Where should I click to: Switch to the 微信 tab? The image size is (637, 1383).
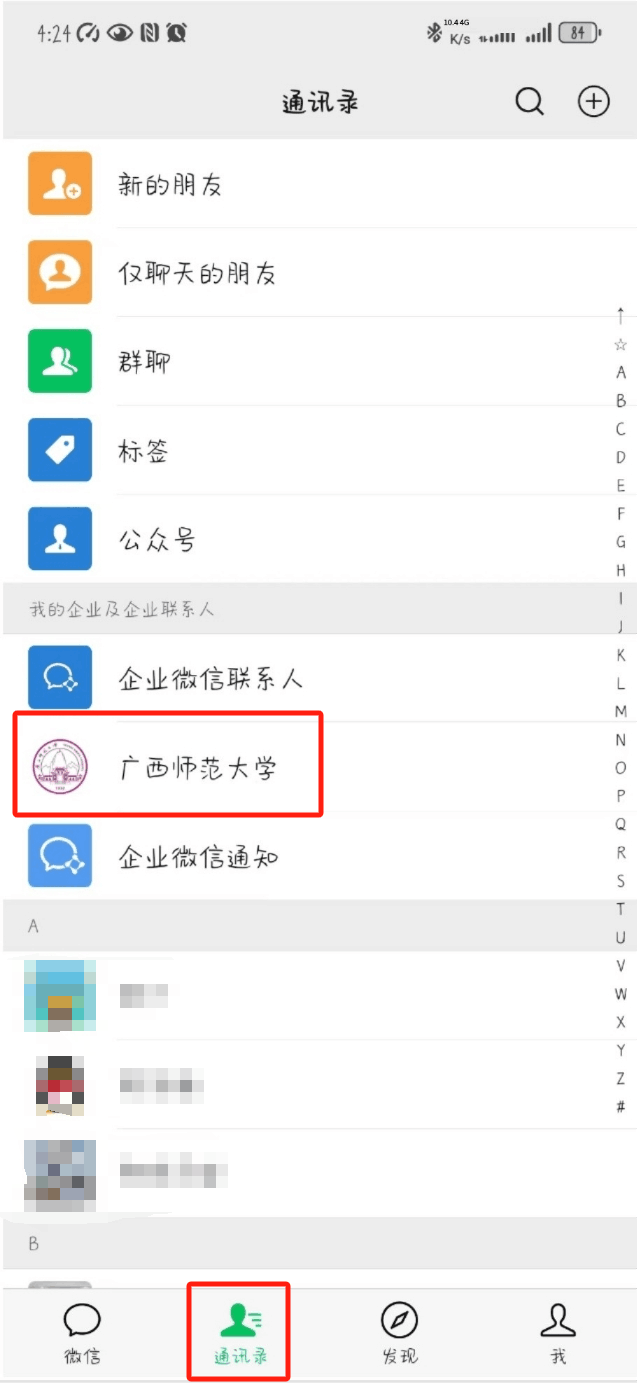coord(82,1334)
